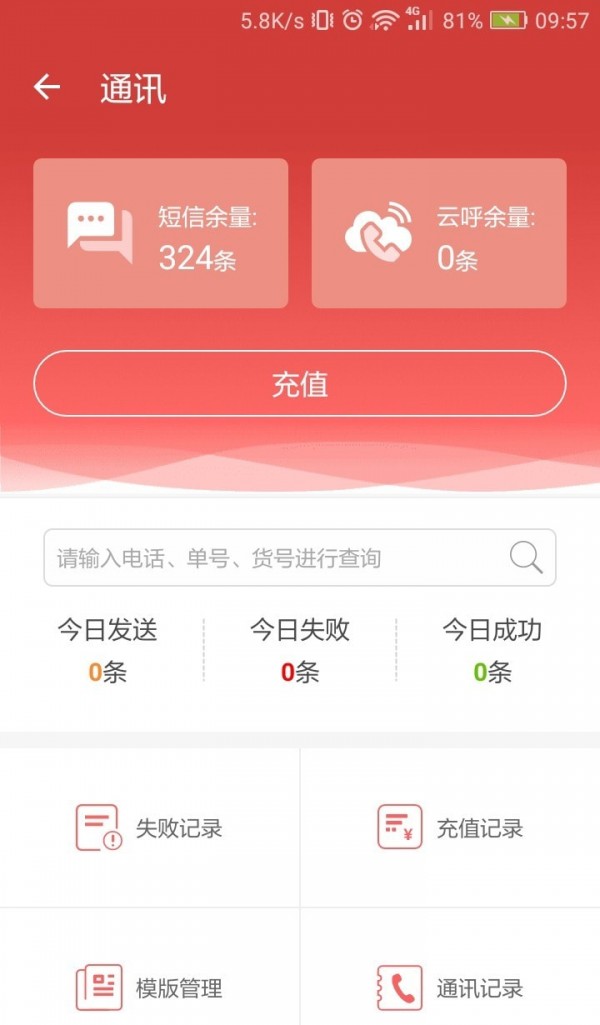
Task: Open the 云呼余量 card
Action: click(439, 233)
